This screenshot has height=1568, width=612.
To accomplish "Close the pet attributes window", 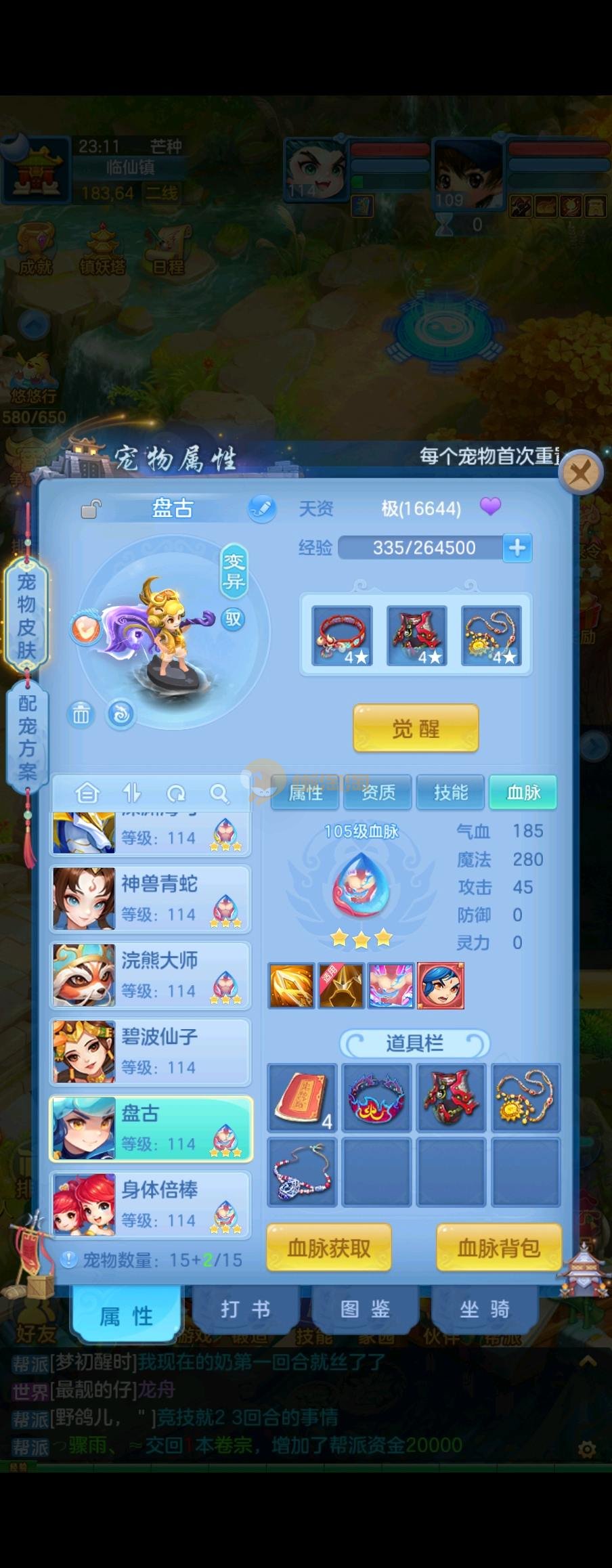I will (580, 472).
